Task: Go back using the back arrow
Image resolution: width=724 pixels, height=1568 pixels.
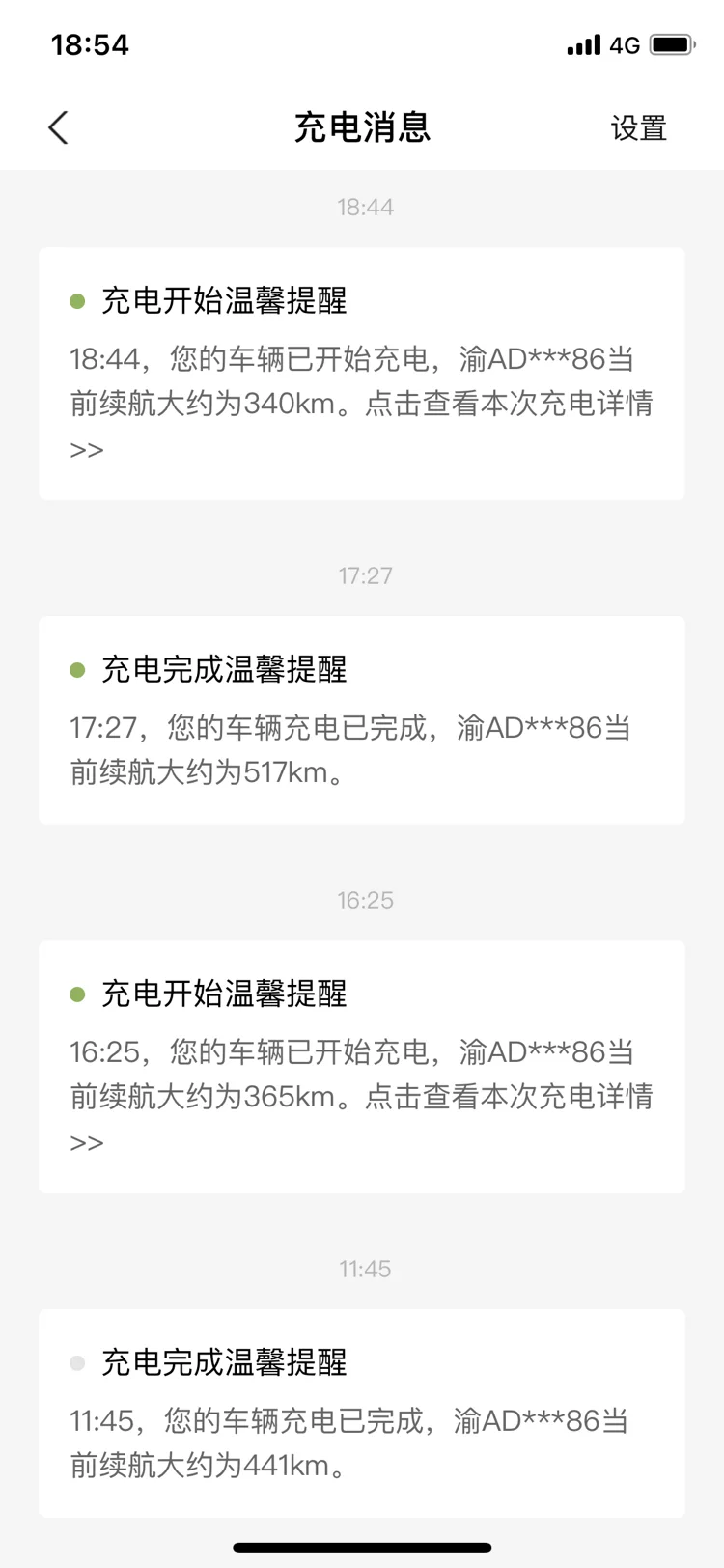Action: 58,127
